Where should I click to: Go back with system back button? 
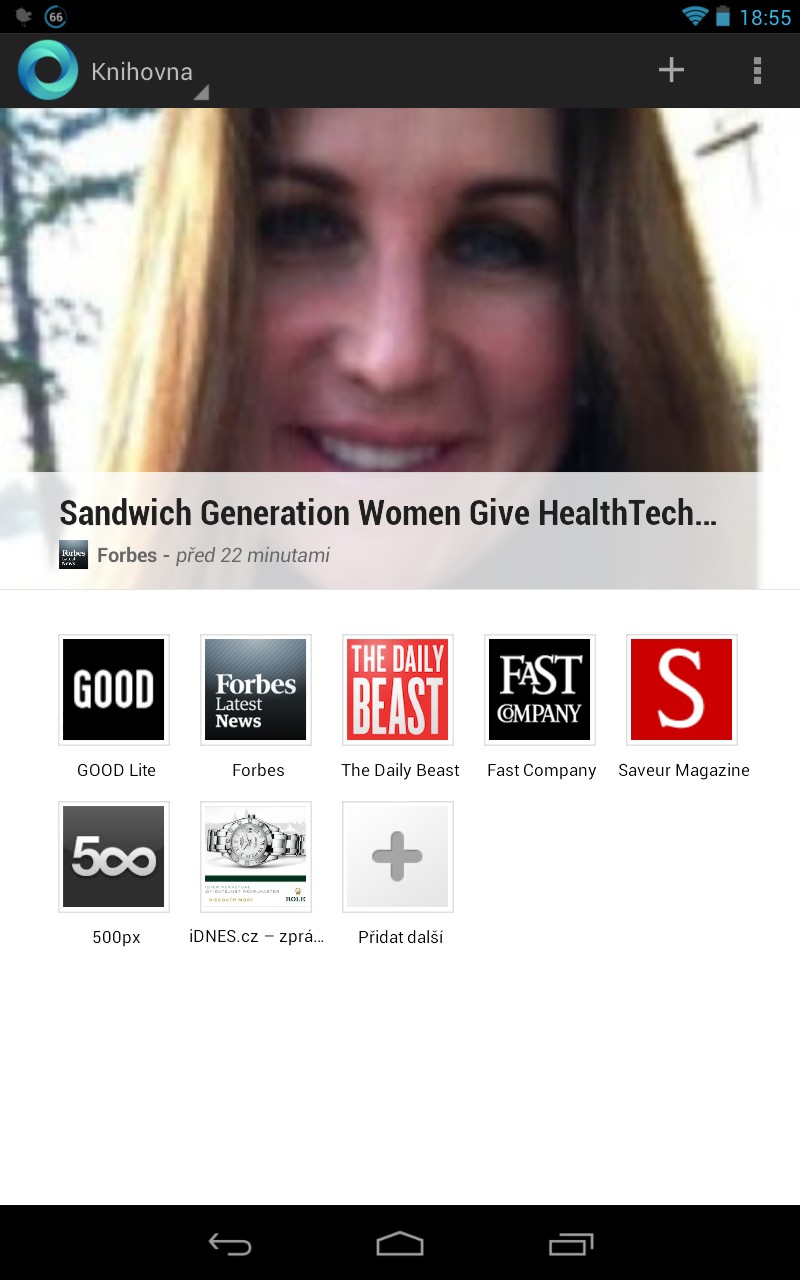[230, 1243]
